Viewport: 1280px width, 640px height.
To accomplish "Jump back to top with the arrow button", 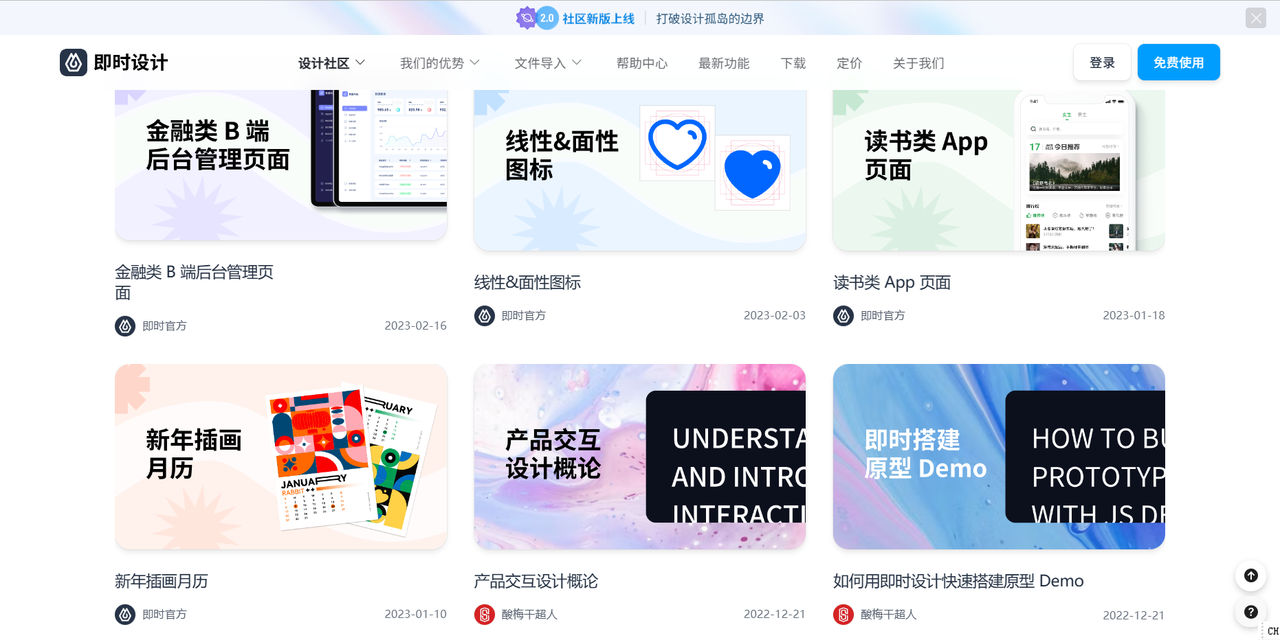I will tap(1251, 575).
